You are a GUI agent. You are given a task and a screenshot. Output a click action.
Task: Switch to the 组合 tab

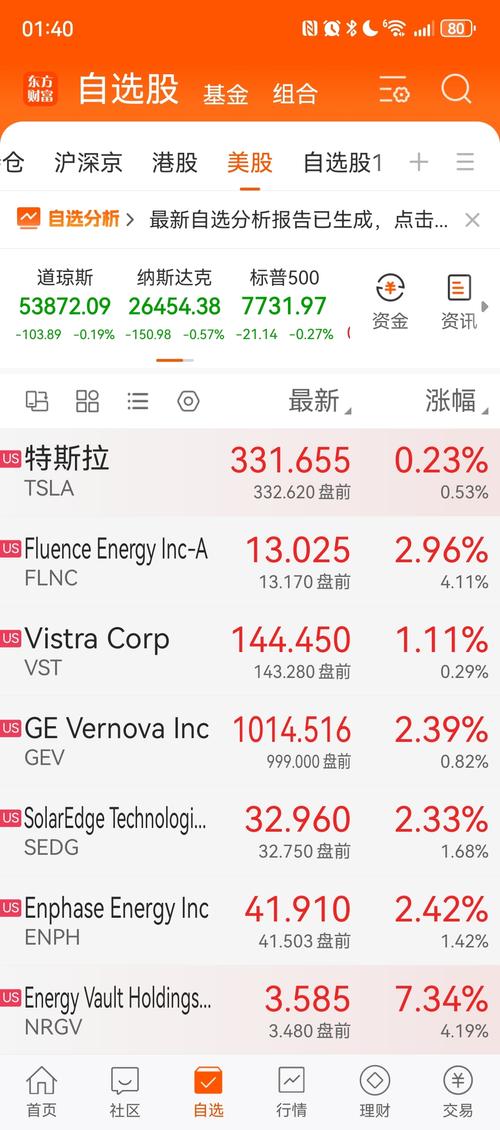[295, 94]
